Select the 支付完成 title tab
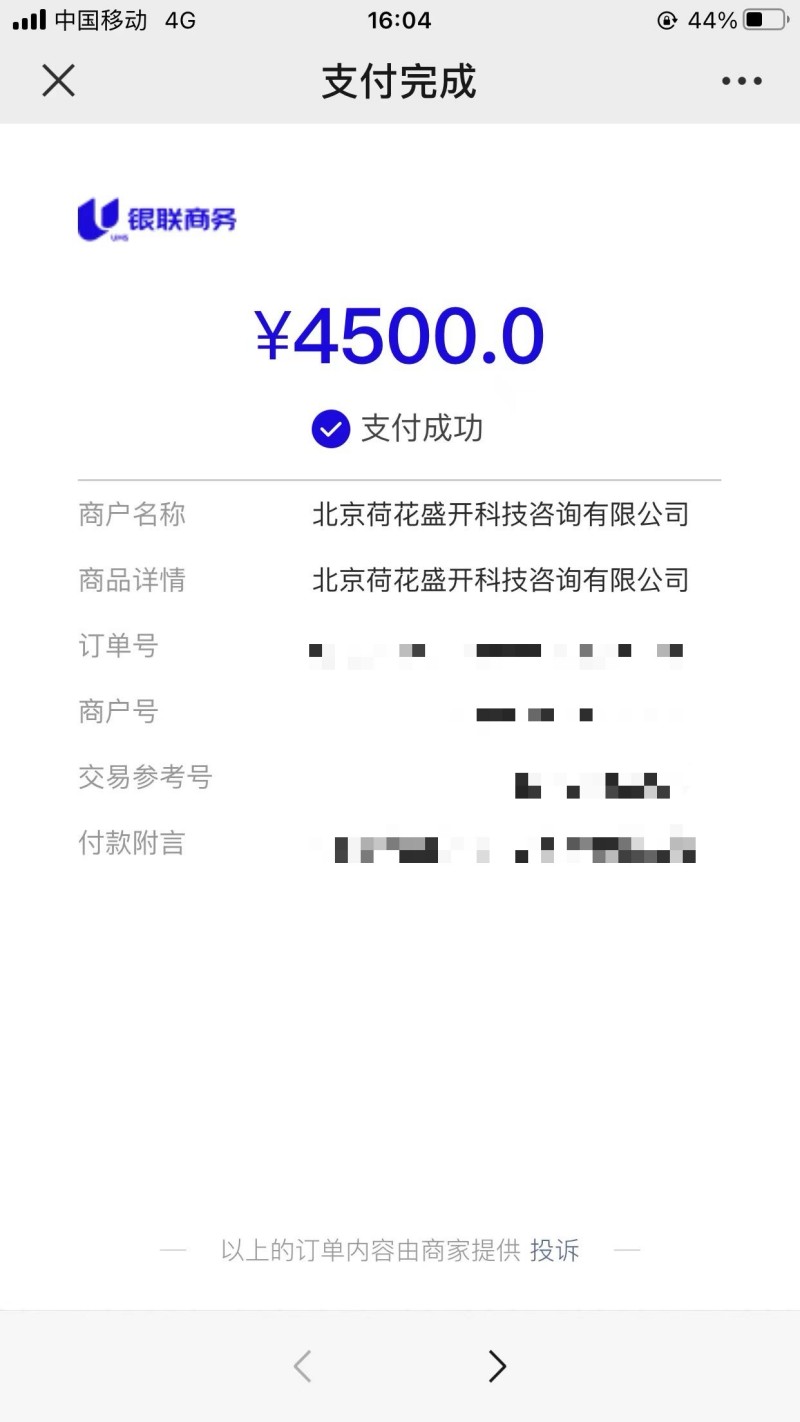Screen dimensions: 800x1422 click(400, 82)
